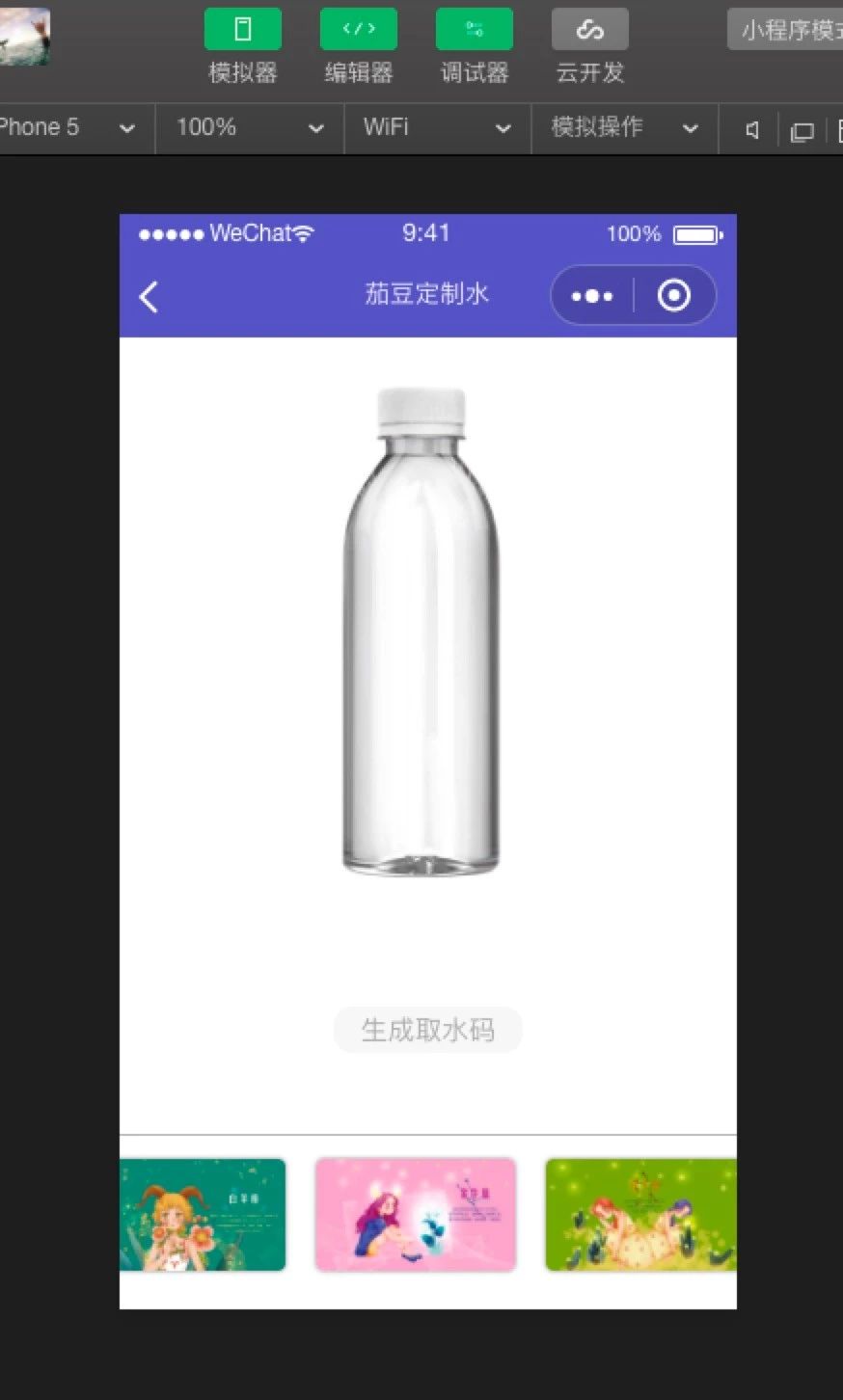The image size is (843, 1400).
Task: Open the mini program more-options menu
Action: pos(591,296)
